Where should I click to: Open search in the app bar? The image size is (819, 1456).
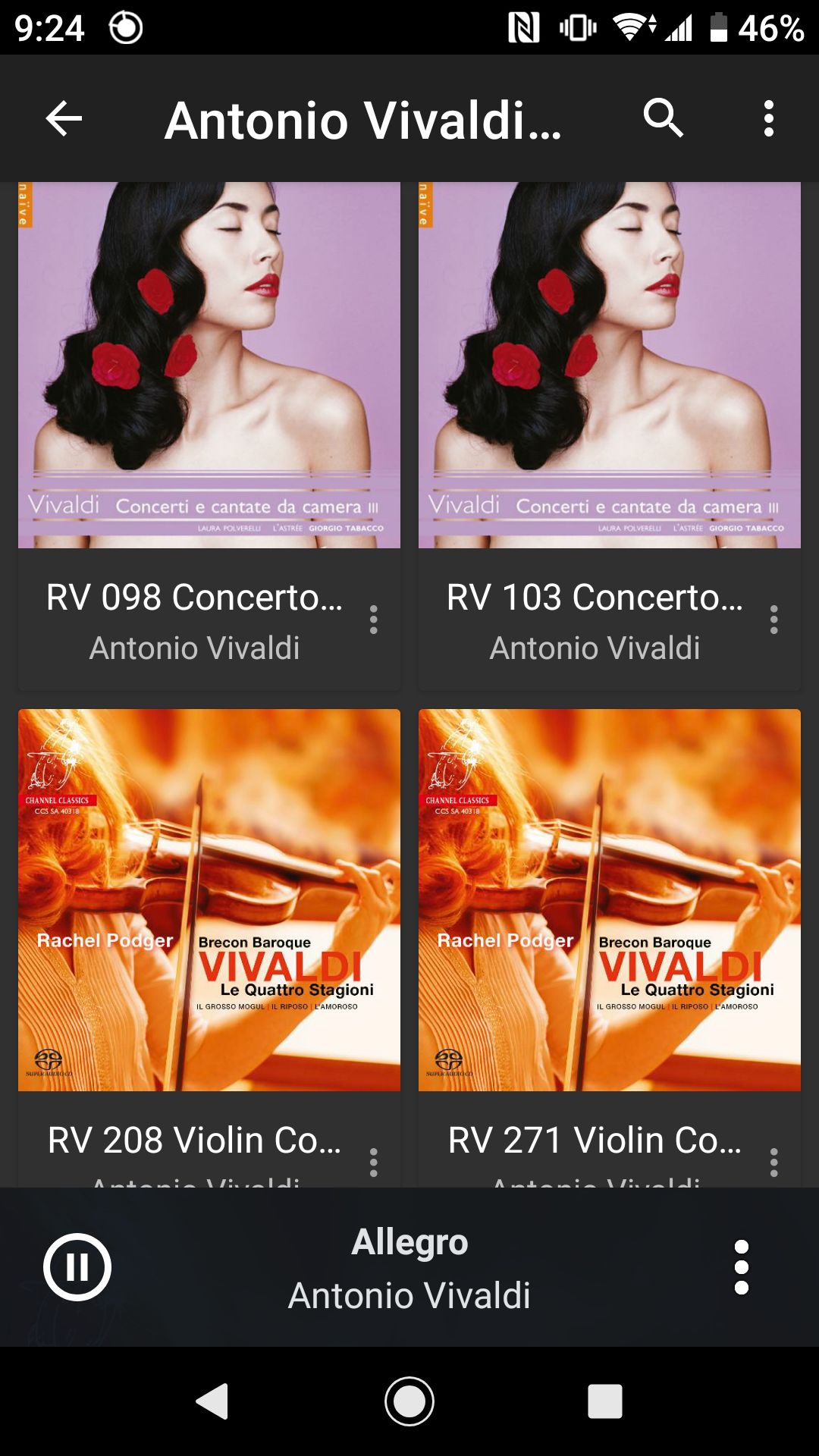pyautogui.click(x=664, y=119)
